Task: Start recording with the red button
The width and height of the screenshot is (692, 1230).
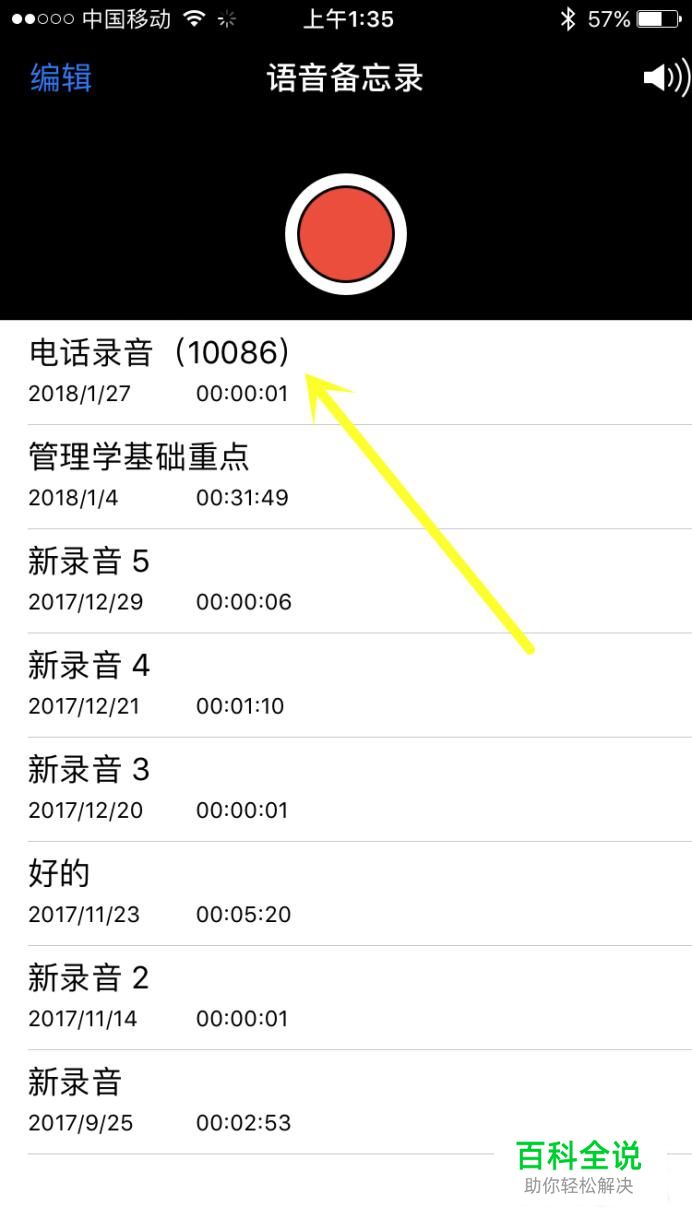Action: (x=346, y=235)
